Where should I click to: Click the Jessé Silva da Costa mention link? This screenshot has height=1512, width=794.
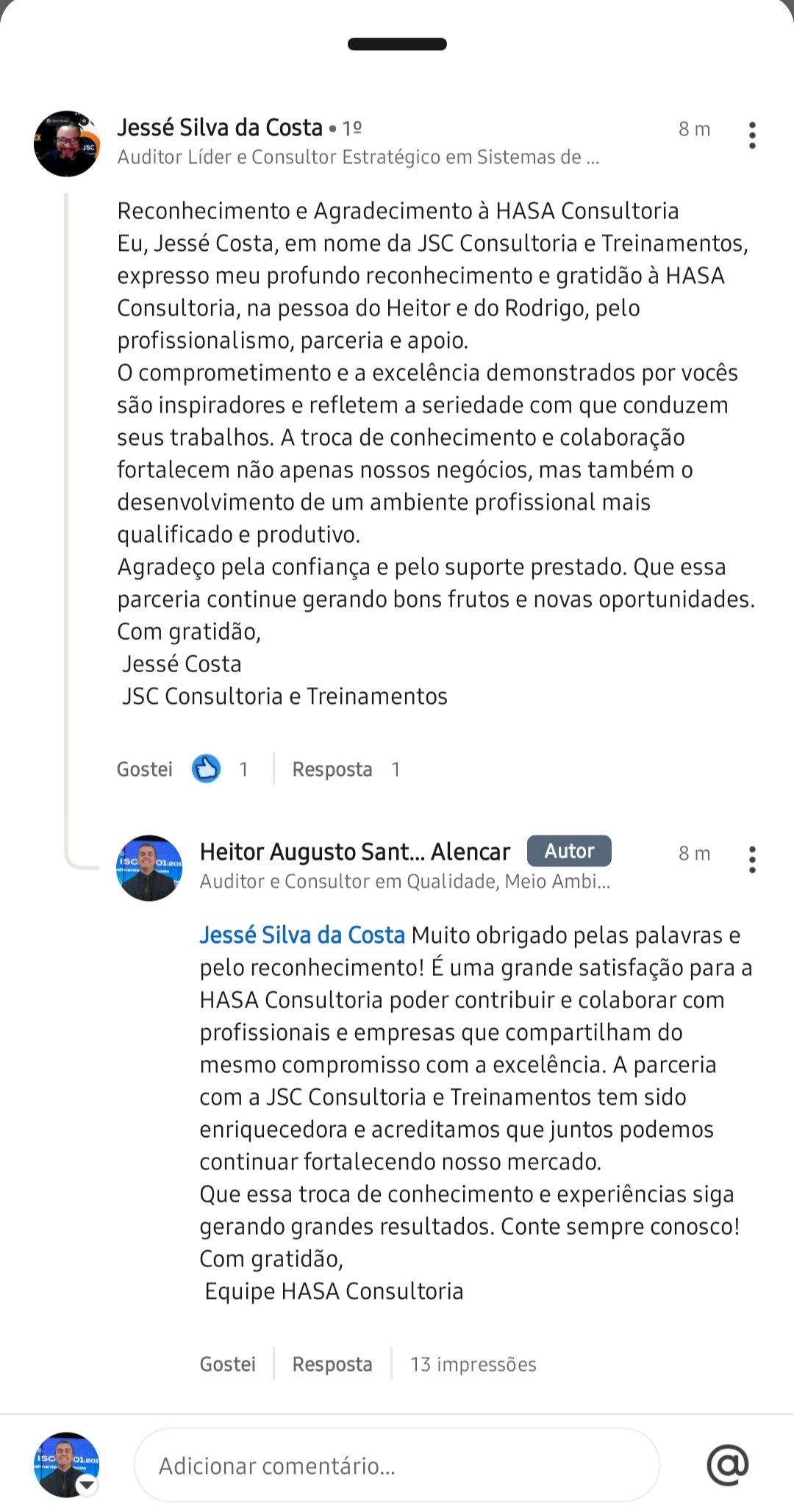(x=301, y=935)
